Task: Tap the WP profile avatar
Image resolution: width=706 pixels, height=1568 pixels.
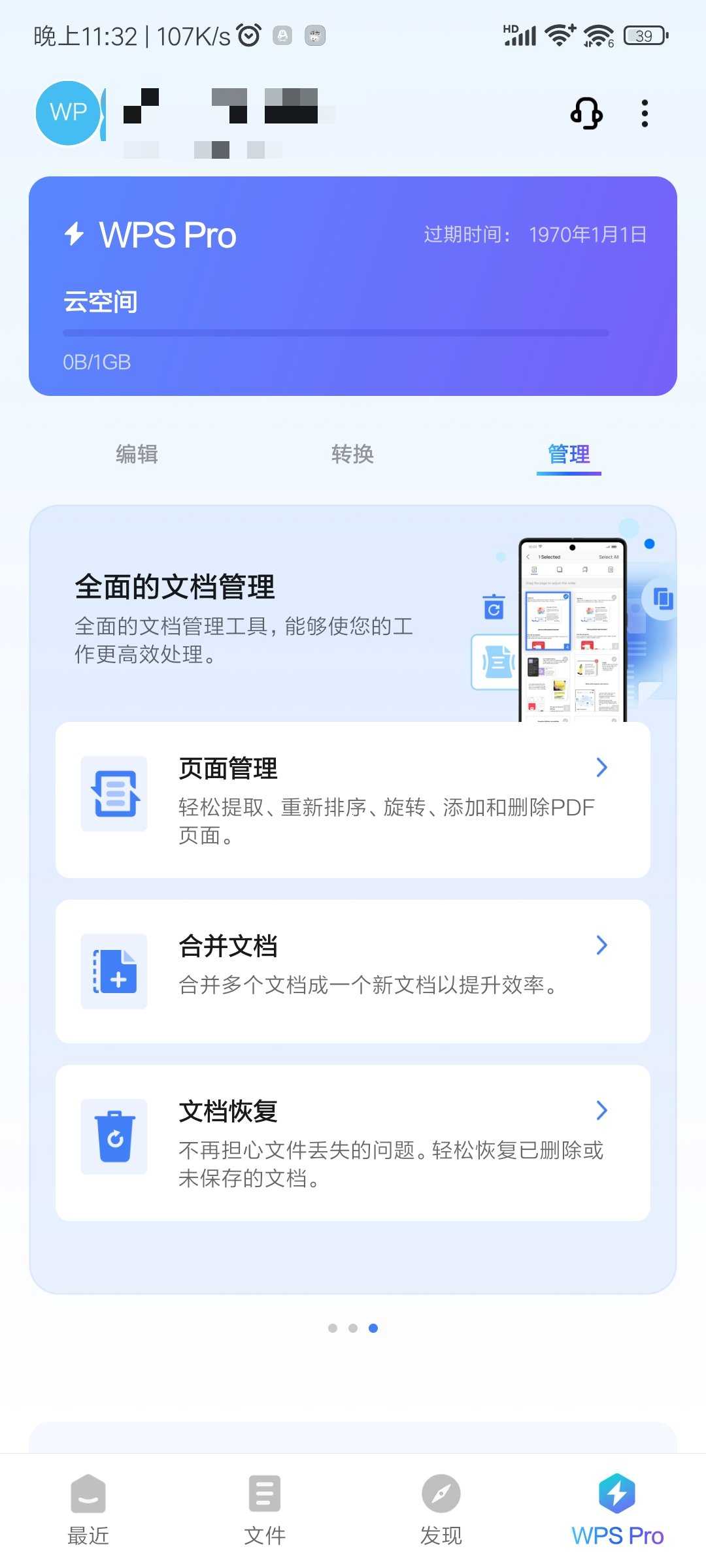Action: pyautogui.click(x=69, y=113)
